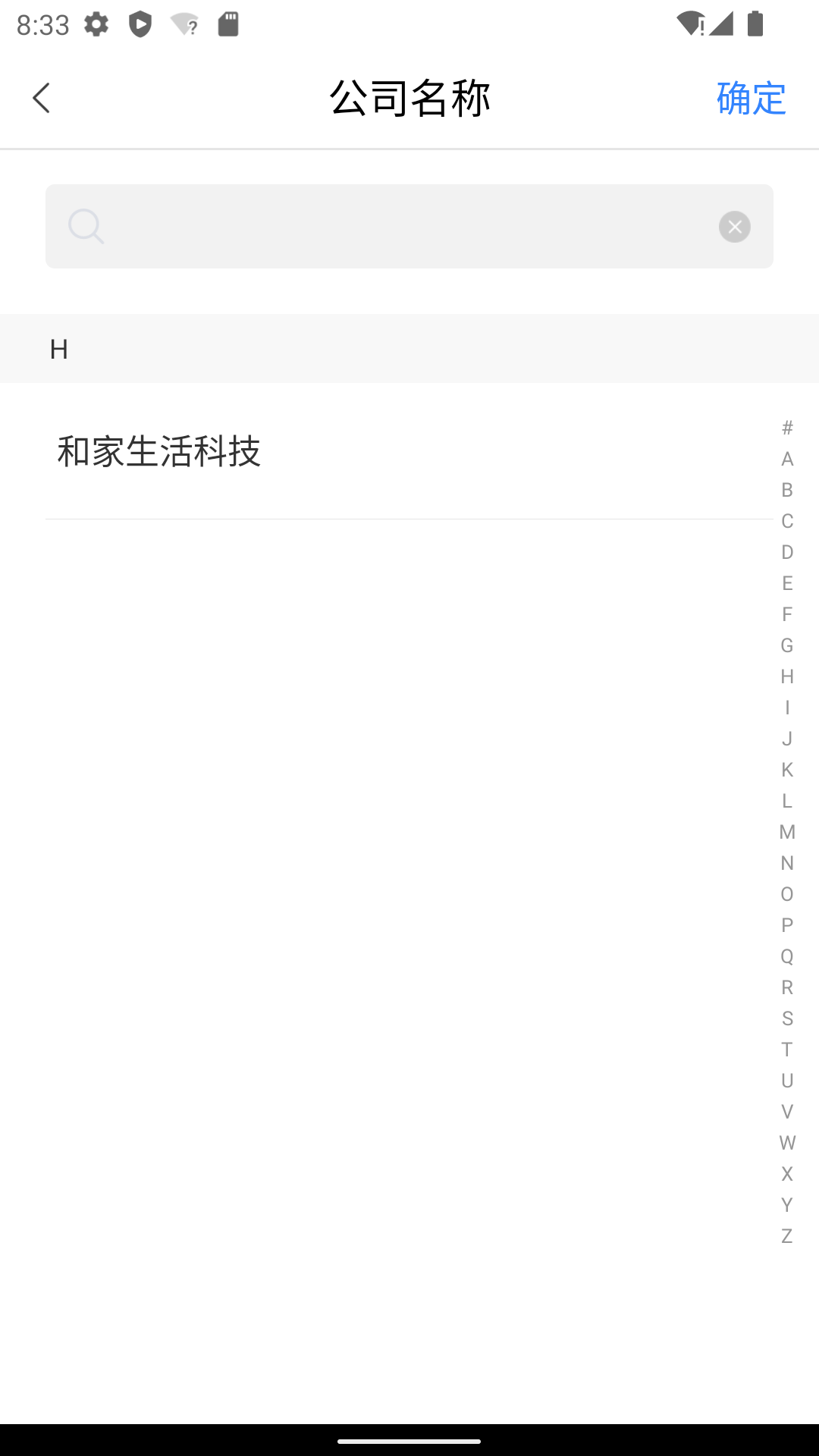Jump to letter Z in the index

pos(787,1236)
